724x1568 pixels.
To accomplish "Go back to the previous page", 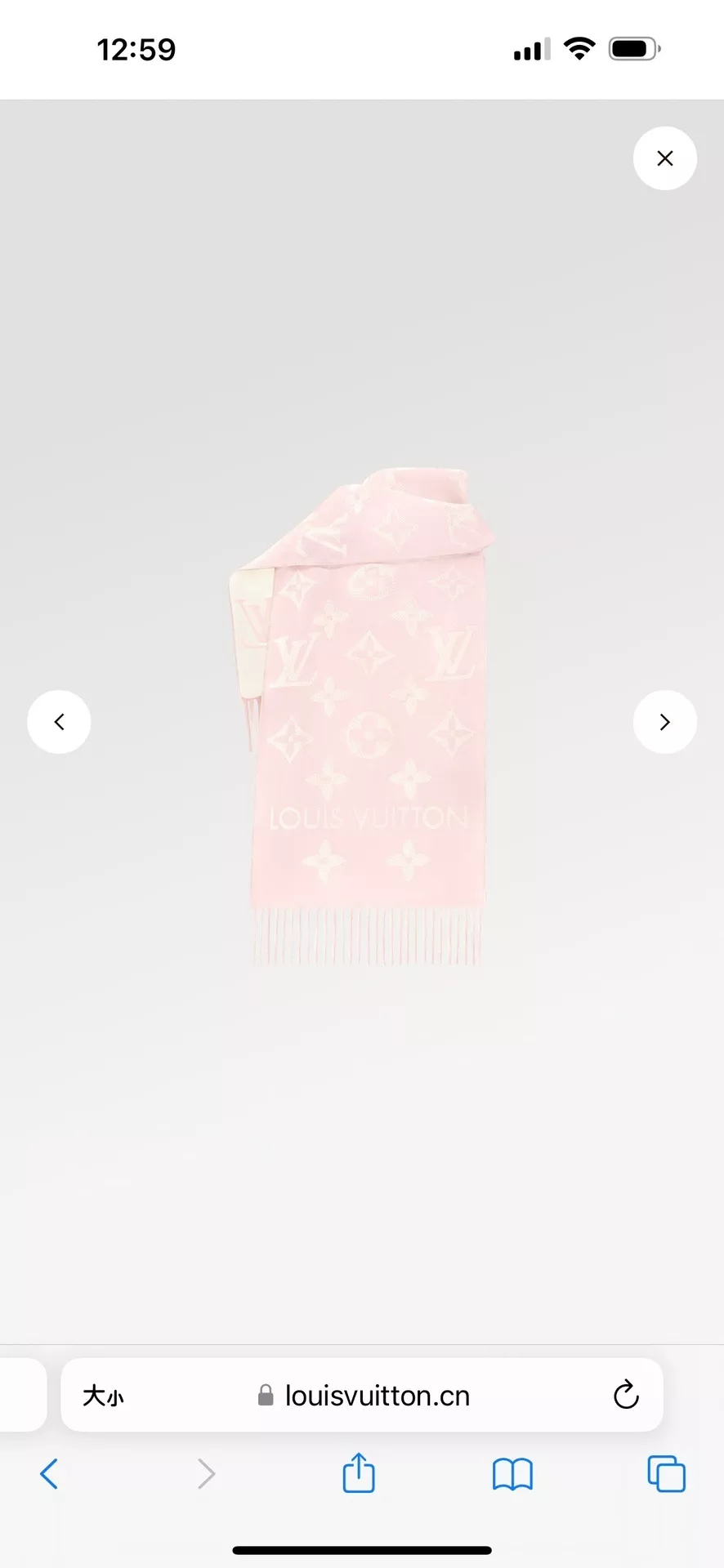I will (x=49, y=1474).
